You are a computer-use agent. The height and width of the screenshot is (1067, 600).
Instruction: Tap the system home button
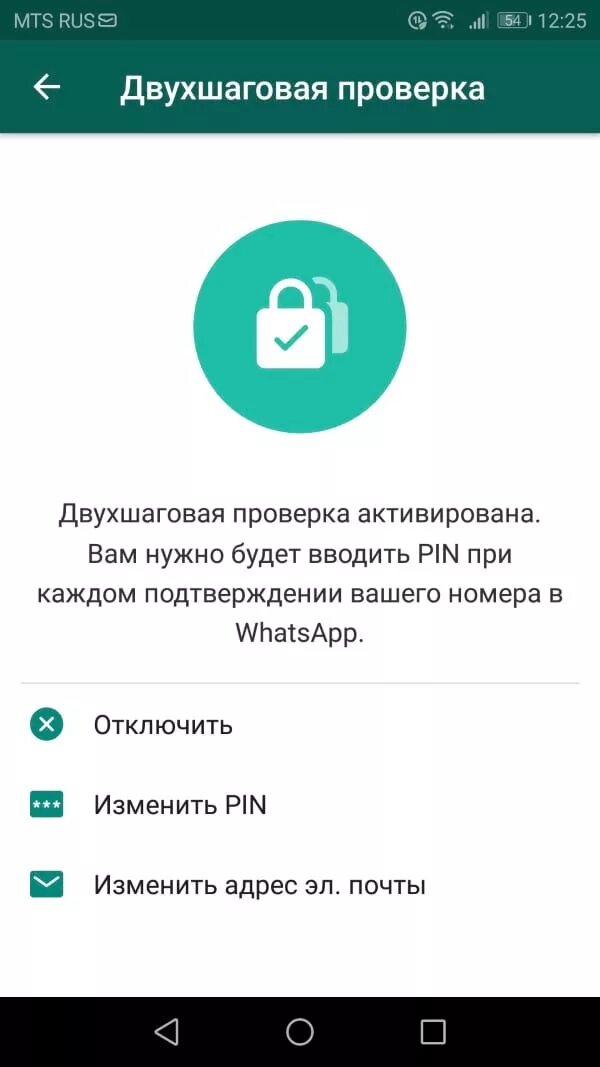(x=300, y=1031)
